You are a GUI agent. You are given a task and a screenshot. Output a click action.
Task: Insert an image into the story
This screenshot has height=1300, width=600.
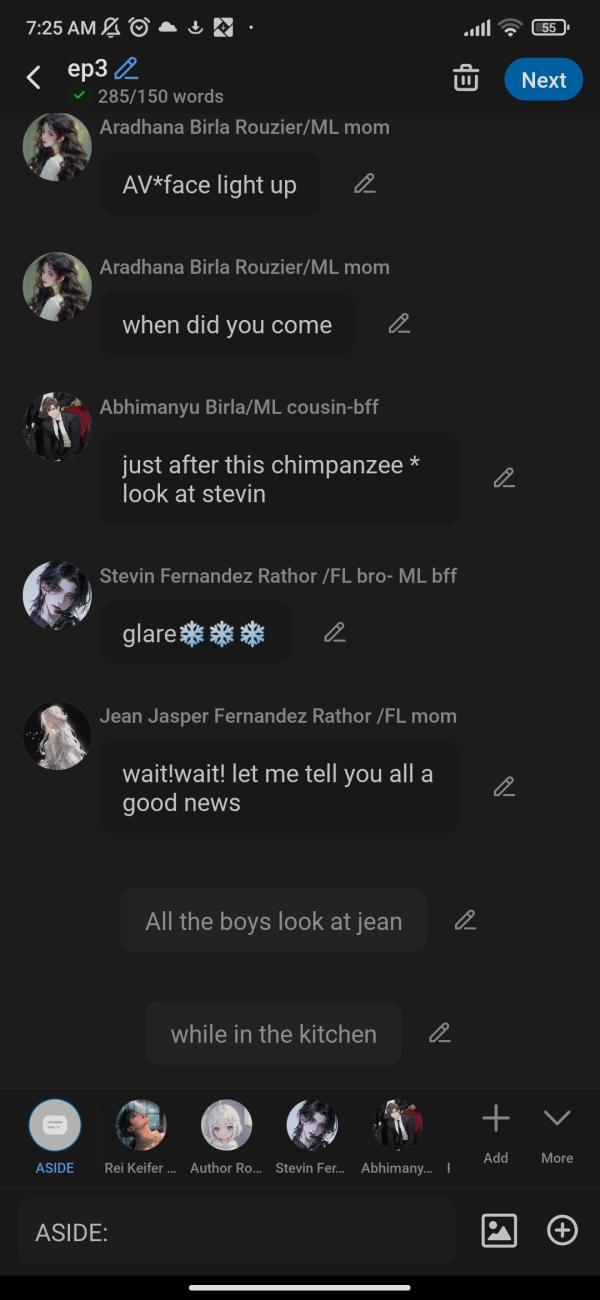click(x=499, y=1230)
